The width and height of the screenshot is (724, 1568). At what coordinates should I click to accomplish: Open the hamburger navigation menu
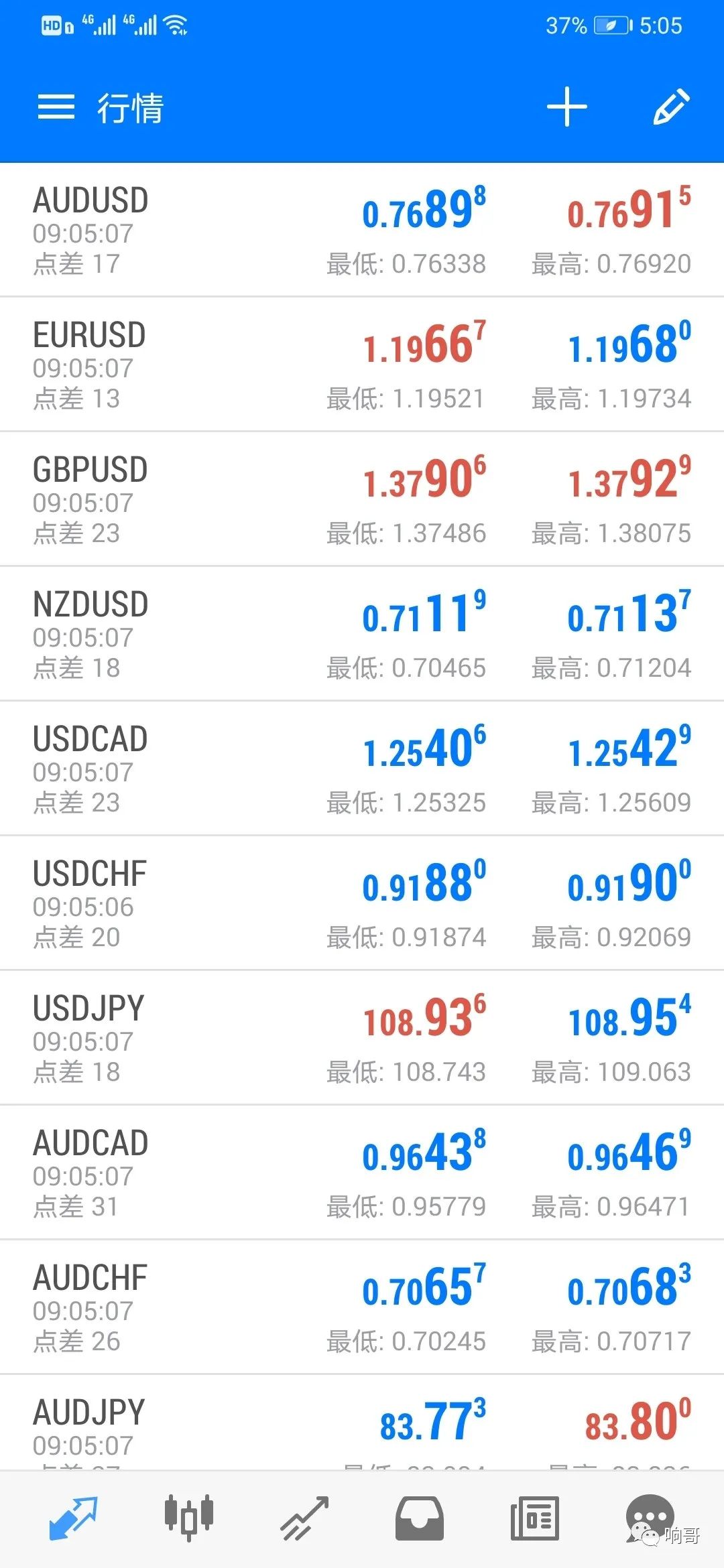pos(56,107)
